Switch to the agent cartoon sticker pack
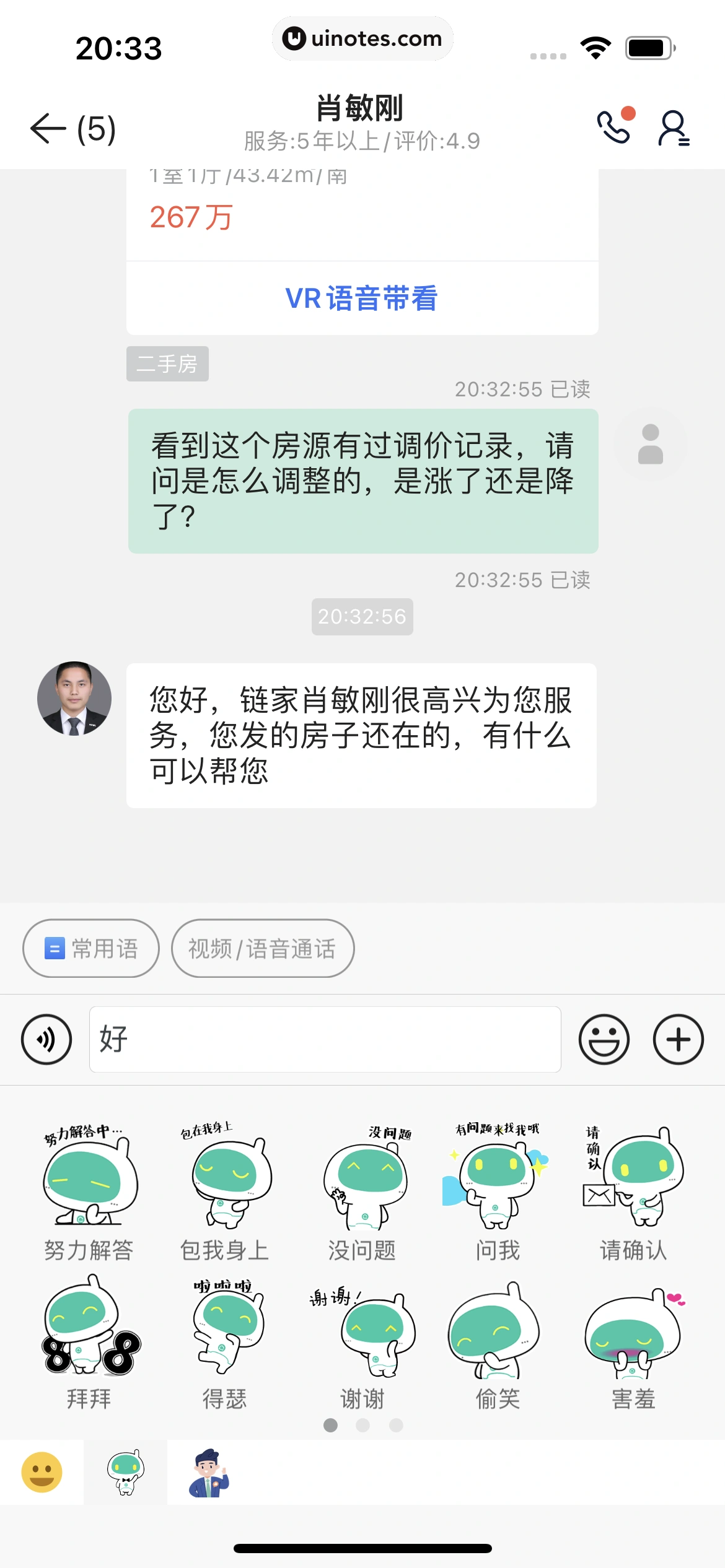The image size is (725, 1568). click(x=209, y=1472)
